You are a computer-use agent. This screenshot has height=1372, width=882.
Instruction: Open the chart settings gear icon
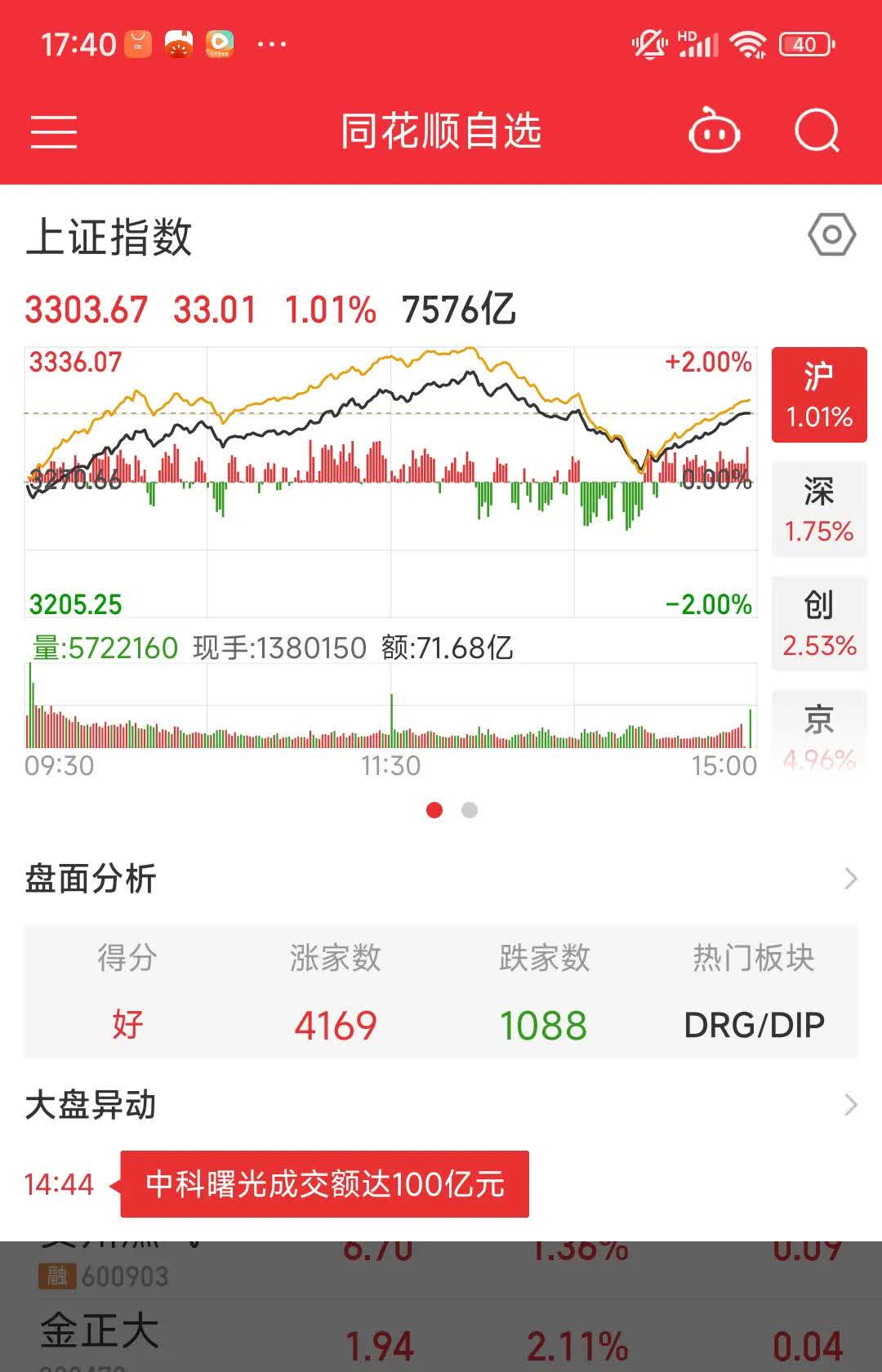point(831,237)
